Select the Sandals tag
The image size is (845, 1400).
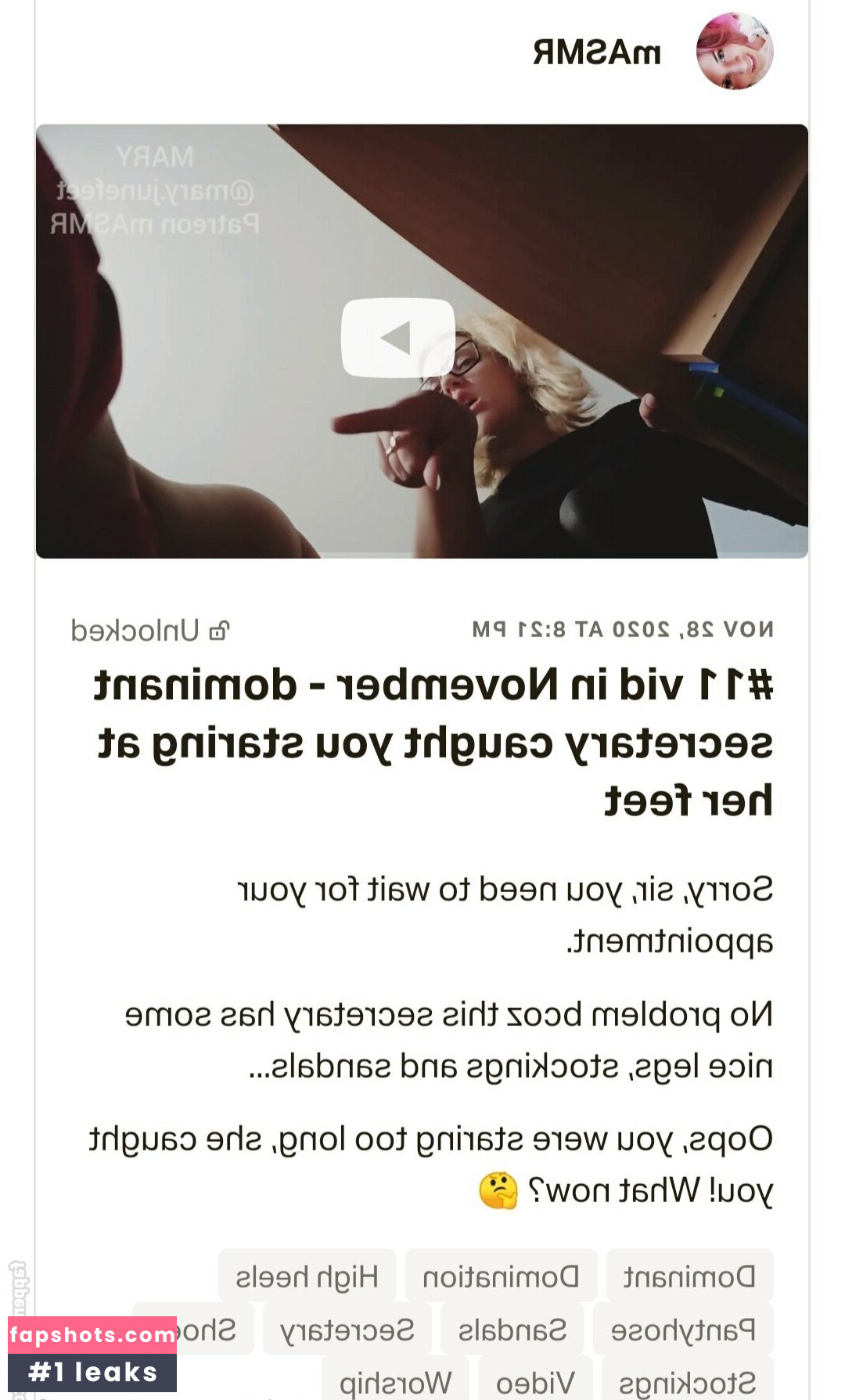512,1330
